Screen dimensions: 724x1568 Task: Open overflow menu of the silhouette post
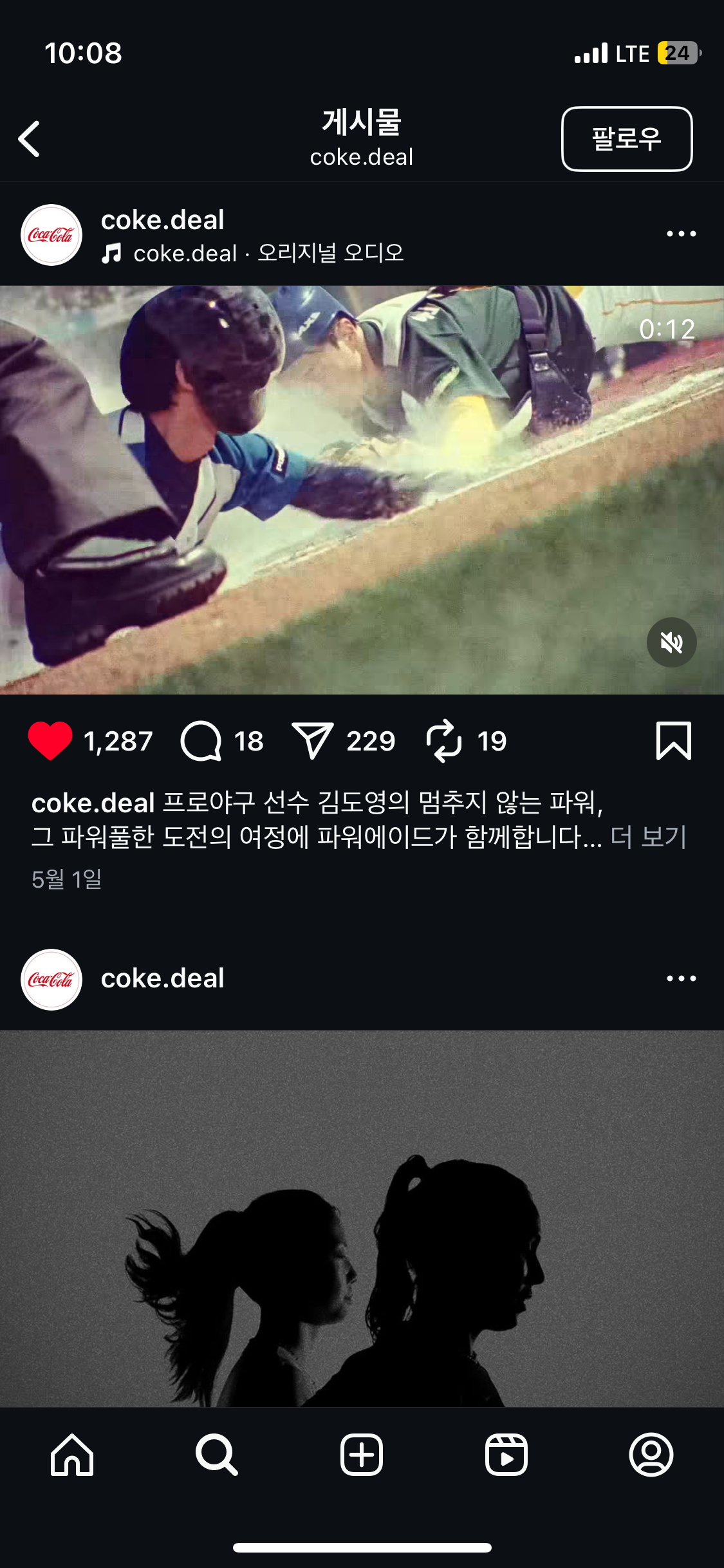(x=681, y=978)
